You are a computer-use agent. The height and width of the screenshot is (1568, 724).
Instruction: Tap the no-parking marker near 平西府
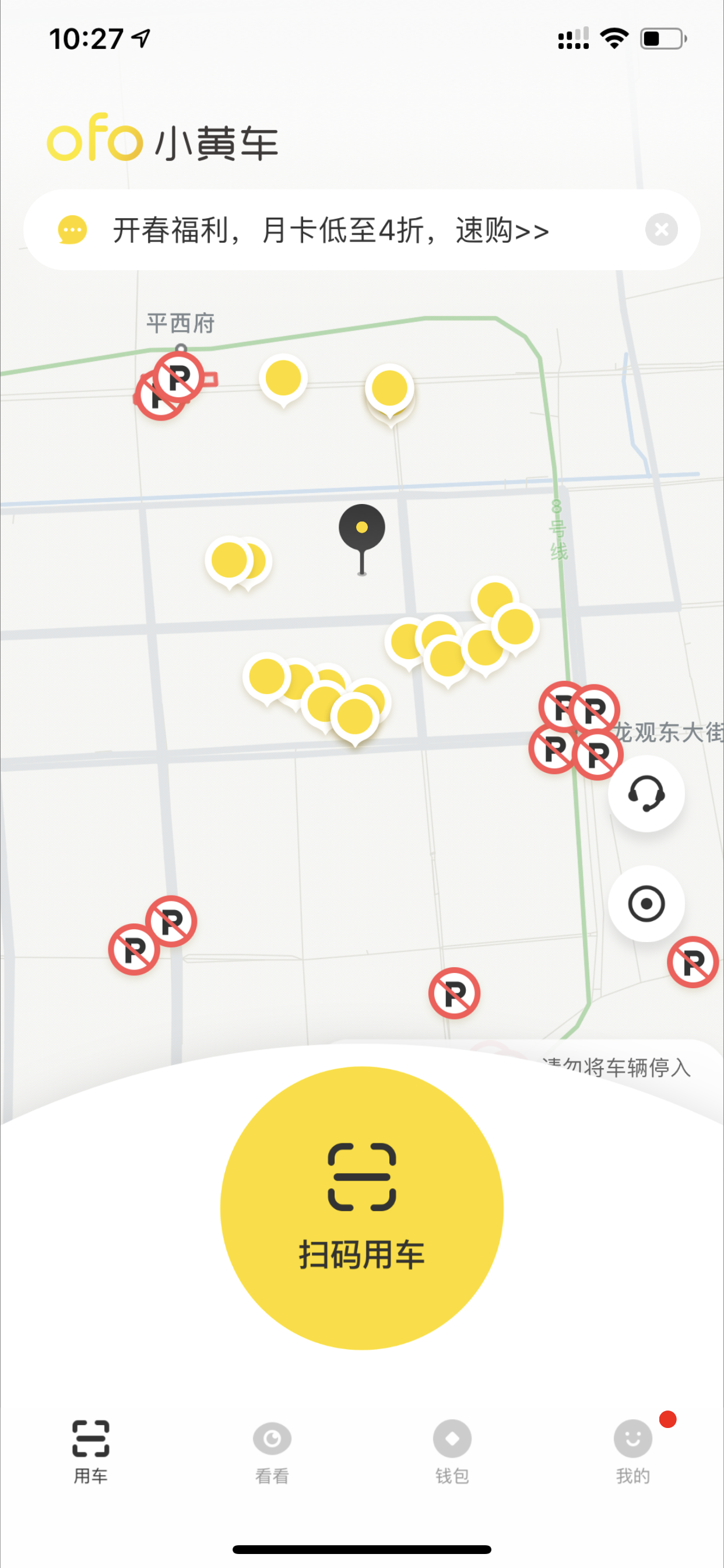178,378
